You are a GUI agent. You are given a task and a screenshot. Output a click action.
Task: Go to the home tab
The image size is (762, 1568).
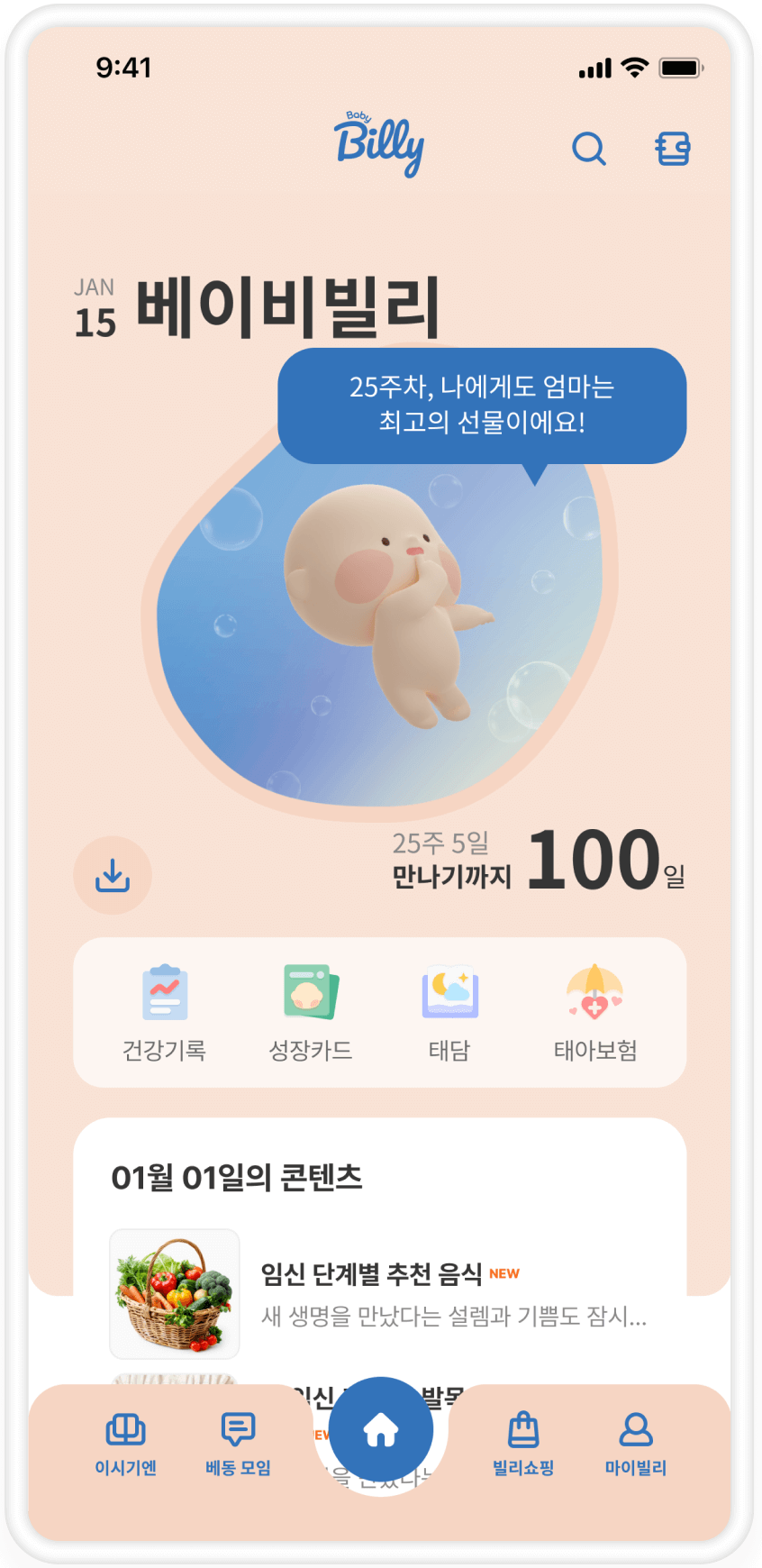[x=381, y=1430]
